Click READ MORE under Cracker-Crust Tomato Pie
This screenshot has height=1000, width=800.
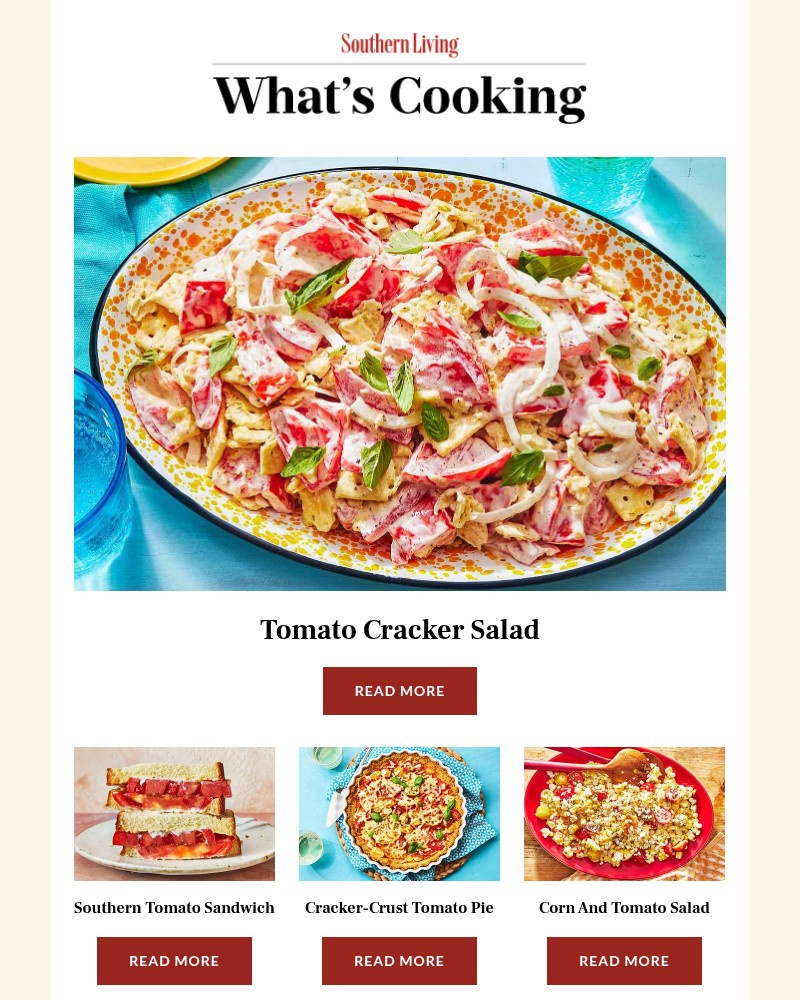pyautogui.click(x=399, y=961)
